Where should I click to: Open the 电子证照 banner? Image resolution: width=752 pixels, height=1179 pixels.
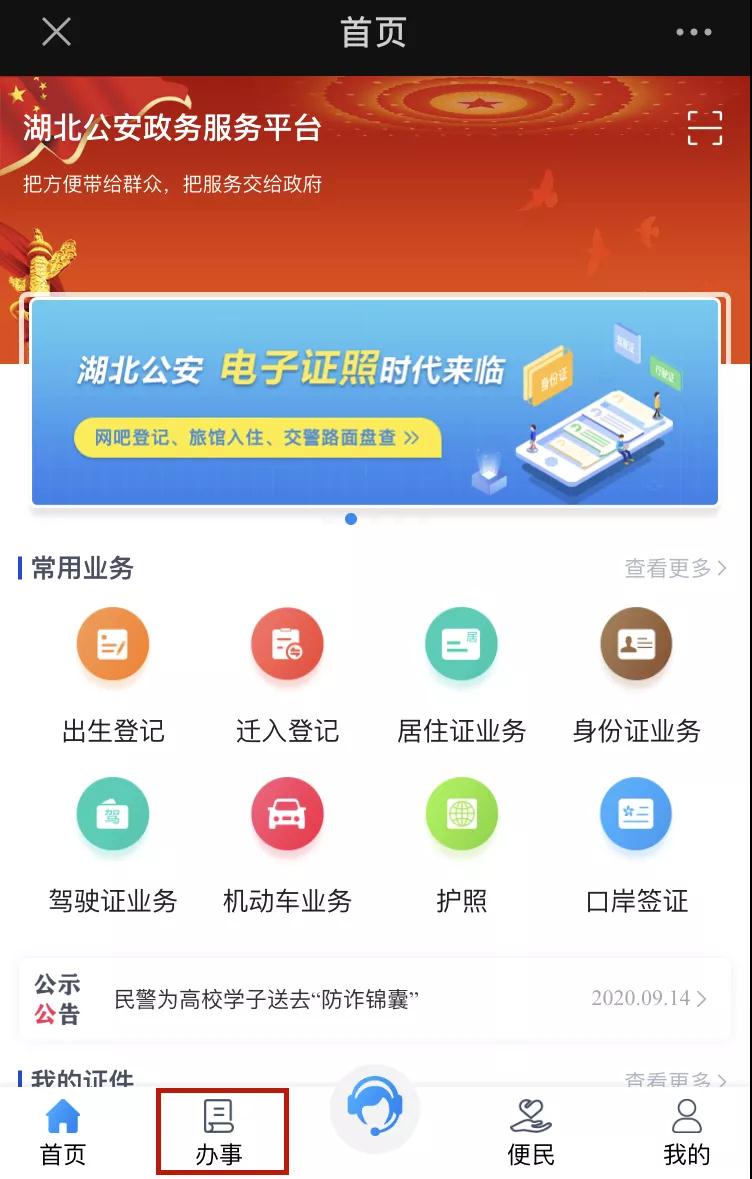[x=375, y=402]
